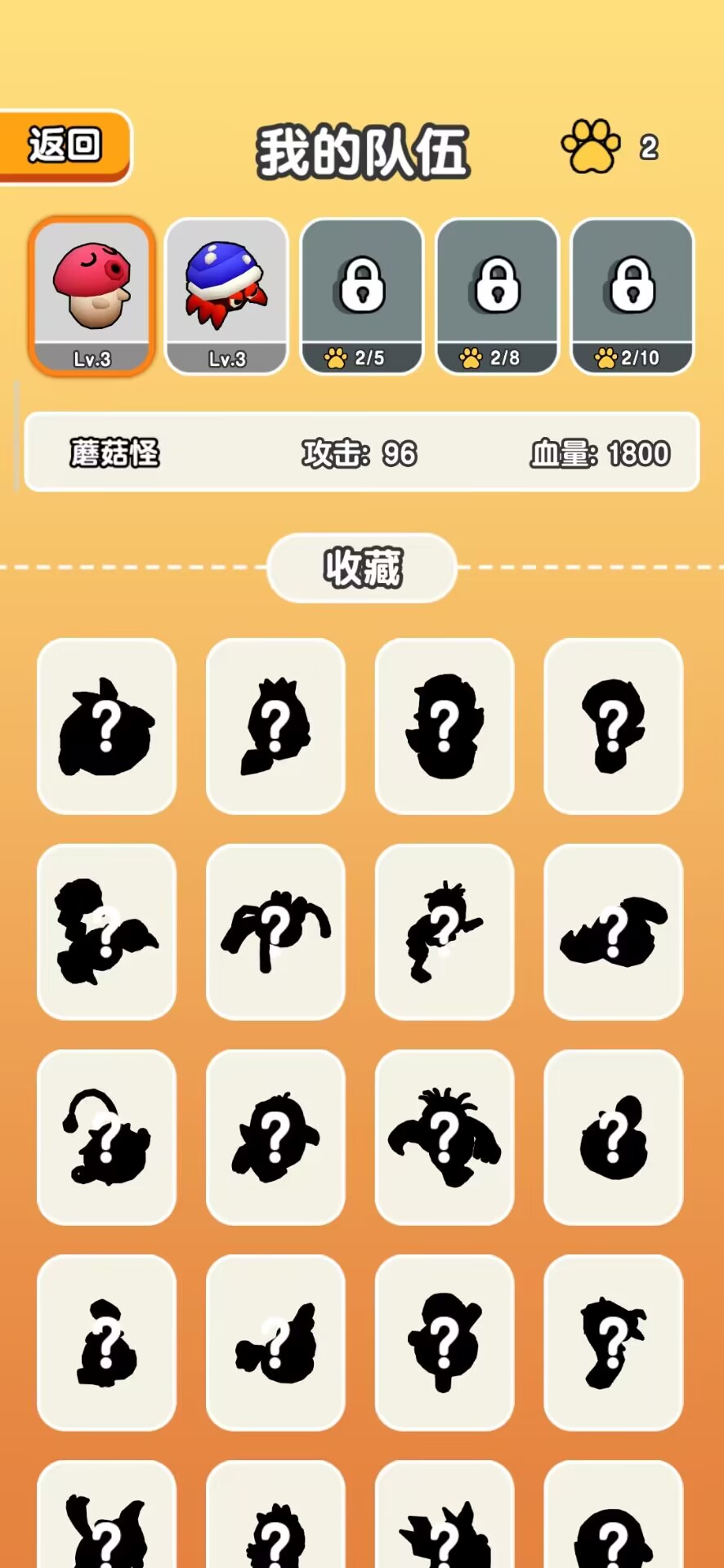Screen dimensions: 724x1568
Task: Tap the 返回 back button
Action: (x=65, y=146)
